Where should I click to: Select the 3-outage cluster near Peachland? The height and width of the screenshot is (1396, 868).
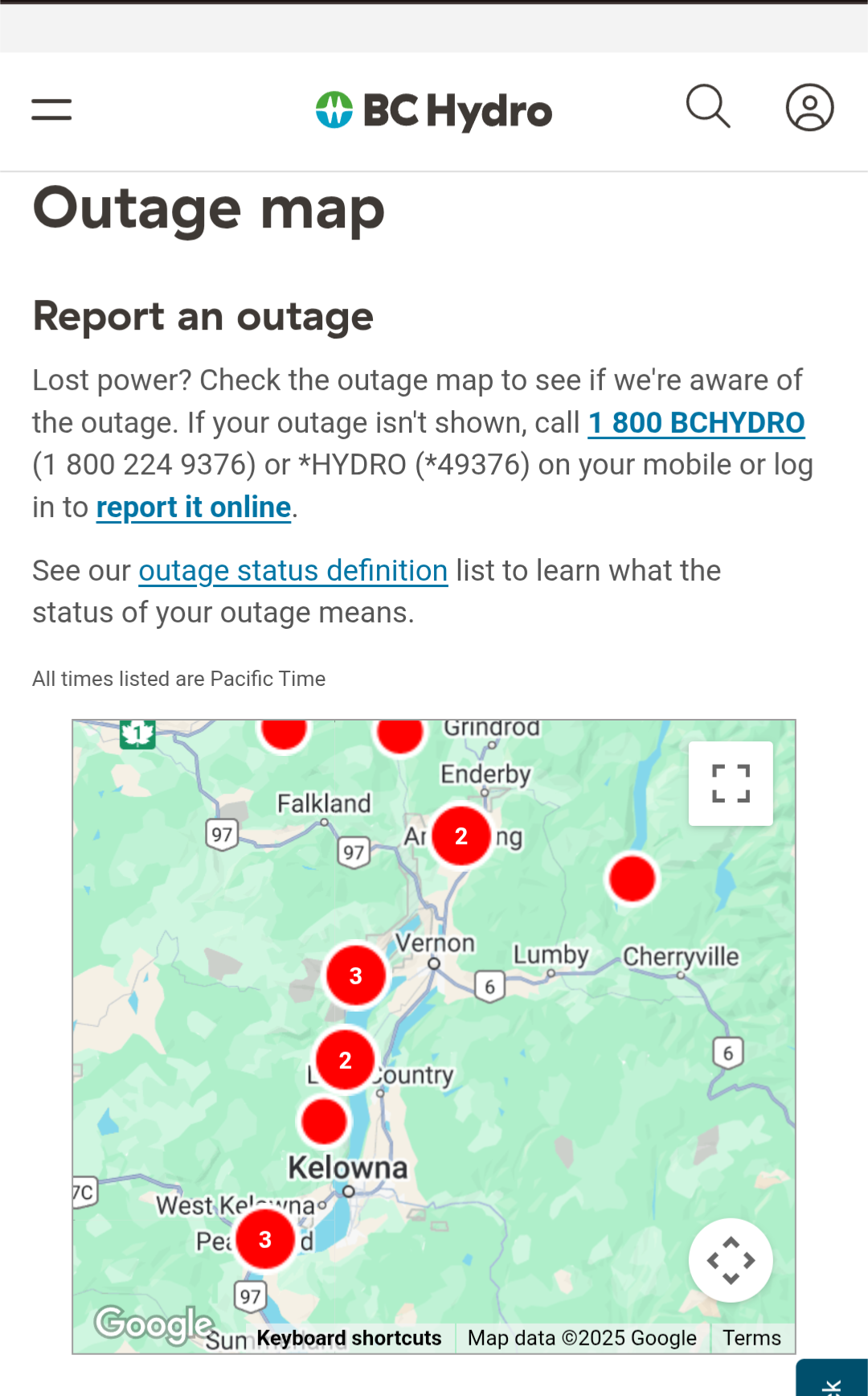click(x=265, y=1240)
